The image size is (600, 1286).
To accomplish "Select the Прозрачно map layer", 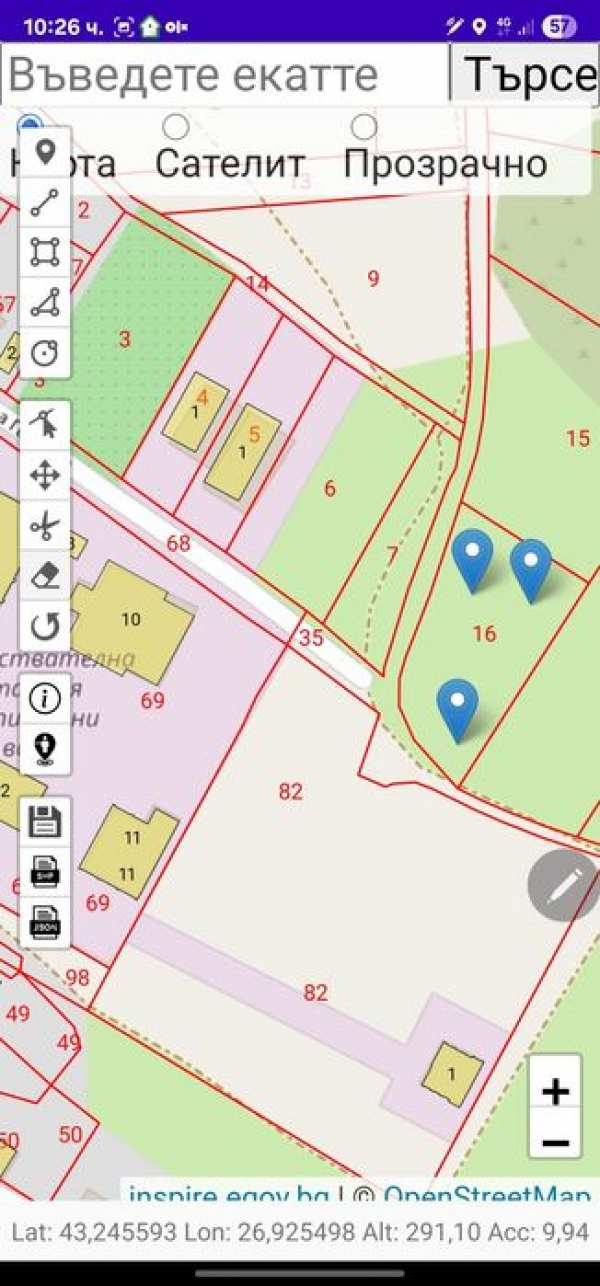I will 364,127.
